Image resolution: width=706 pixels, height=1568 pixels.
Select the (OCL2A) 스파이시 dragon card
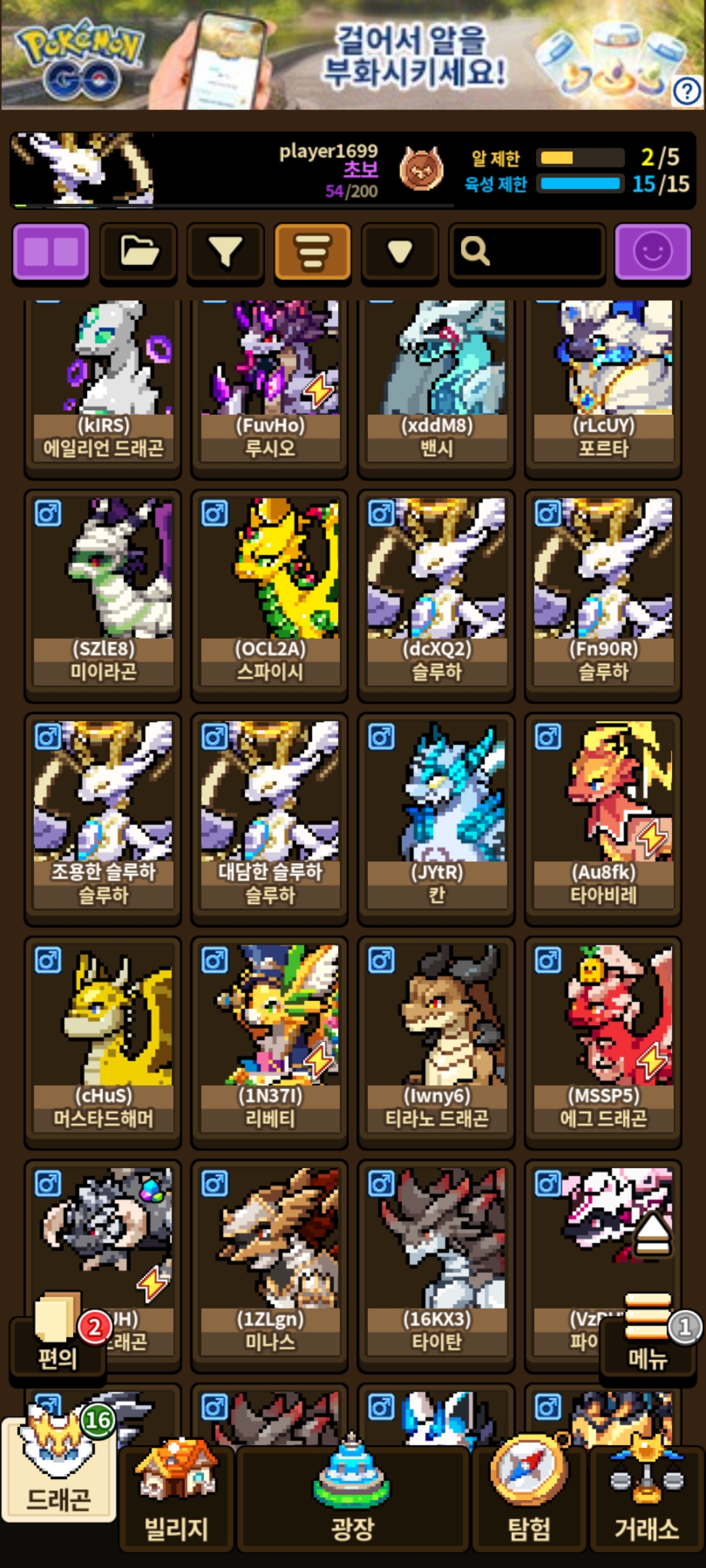(x=269, y=588)
